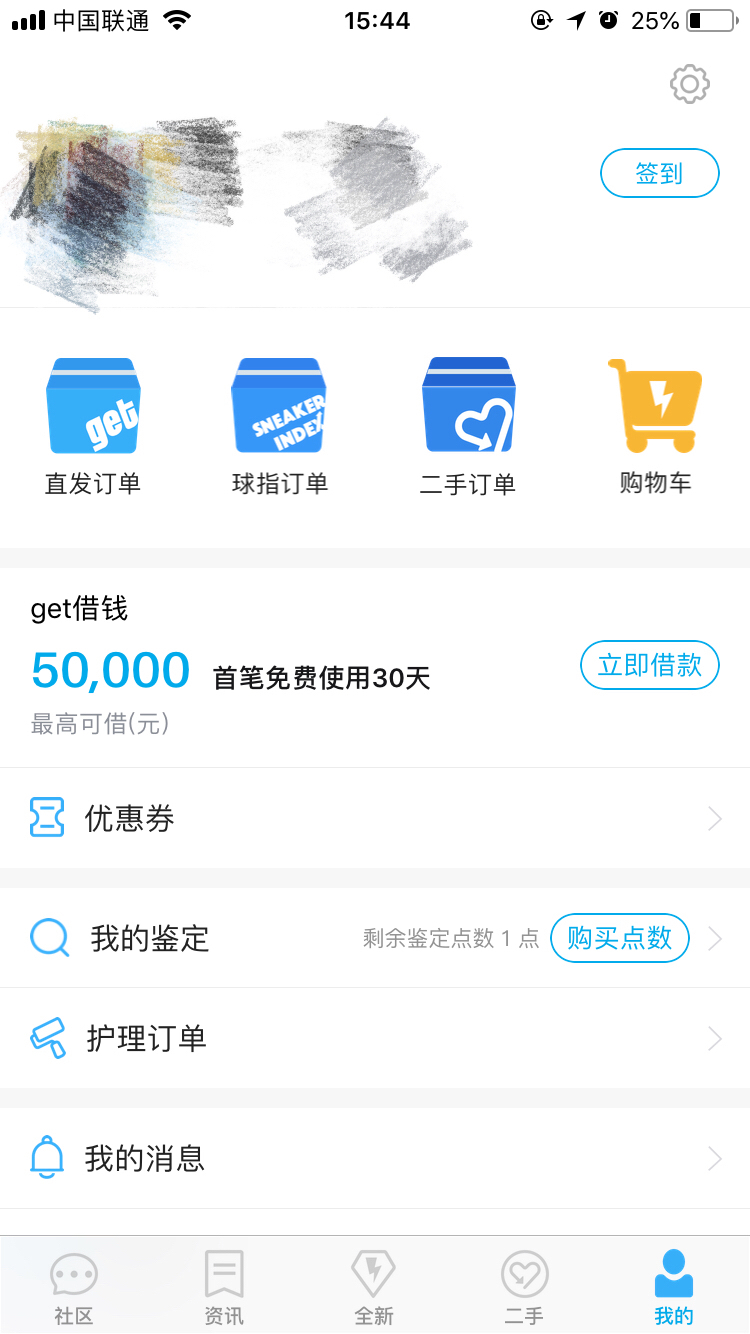750x1334 pixels.
Task: Open 我的鉴定 row
Action: (200, 938)
